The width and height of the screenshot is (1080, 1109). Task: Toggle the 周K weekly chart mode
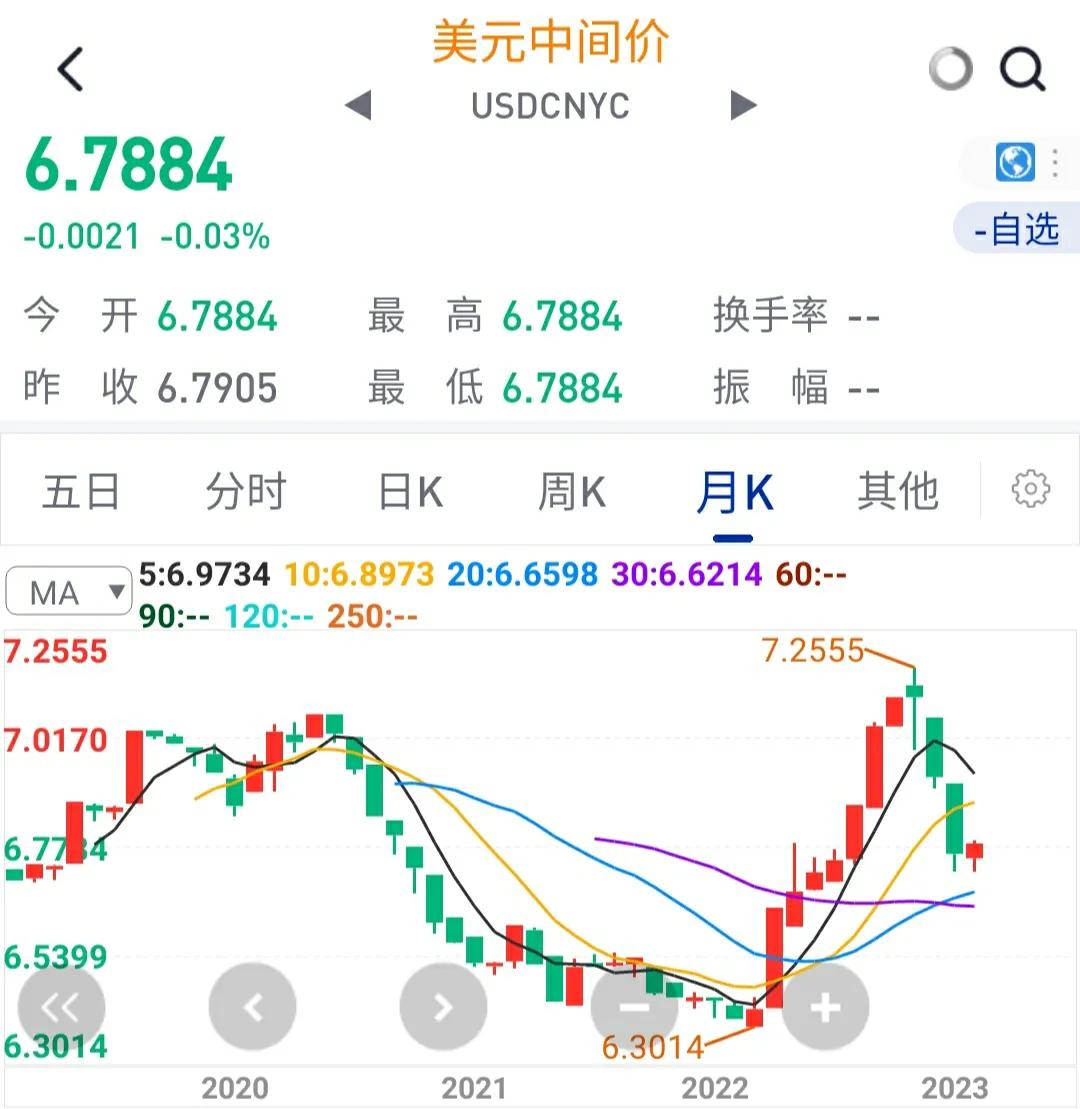(x=570, y=491)
